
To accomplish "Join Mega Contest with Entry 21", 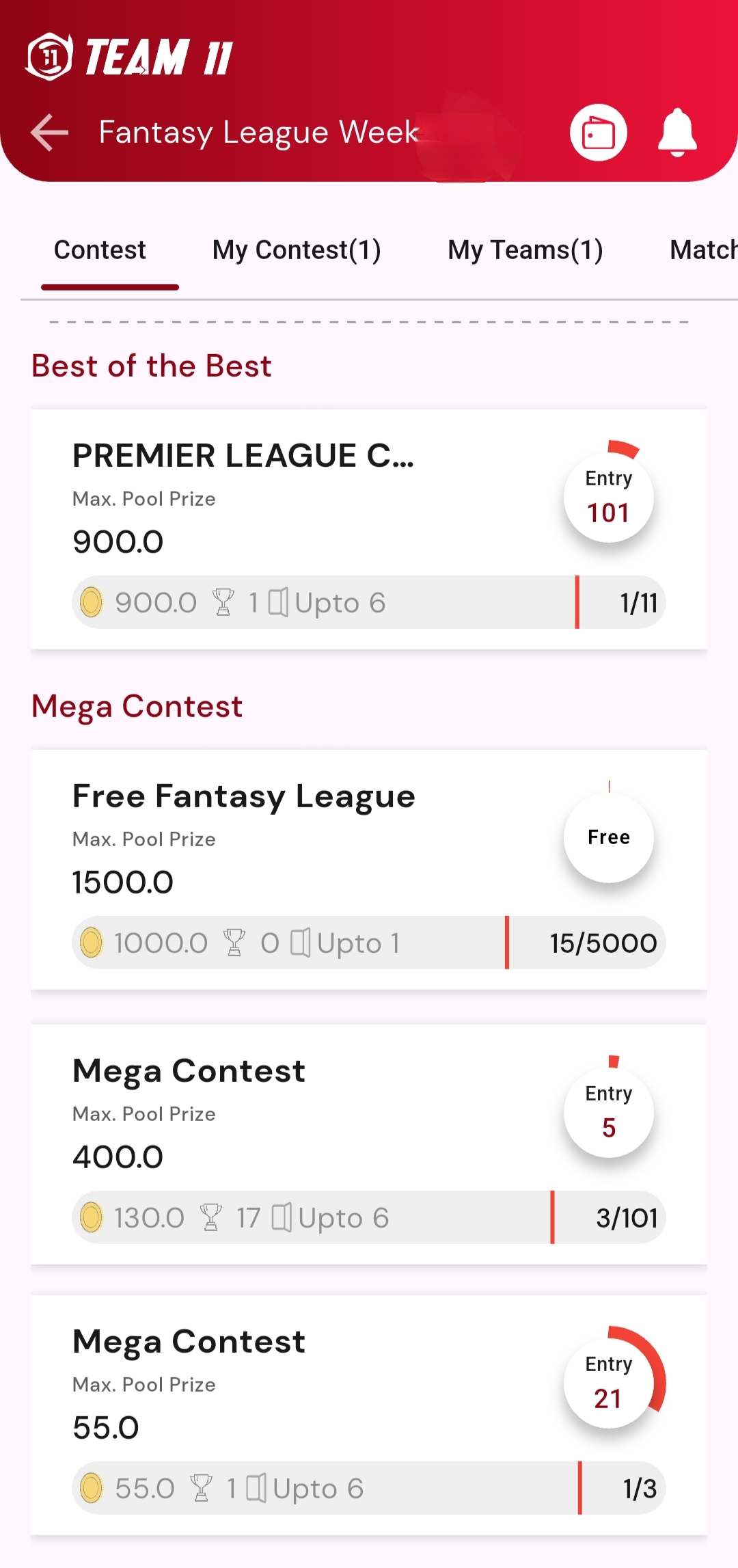I will 608,1383.
